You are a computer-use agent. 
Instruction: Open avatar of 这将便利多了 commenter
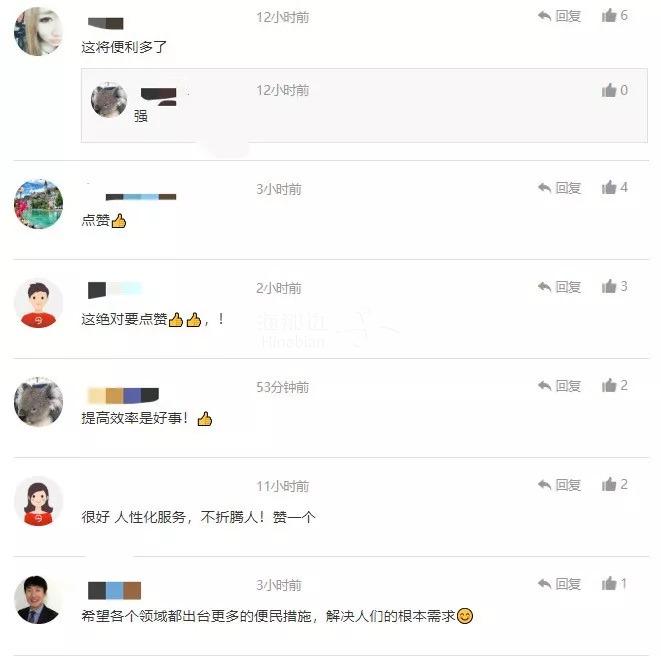coord(38,30)
